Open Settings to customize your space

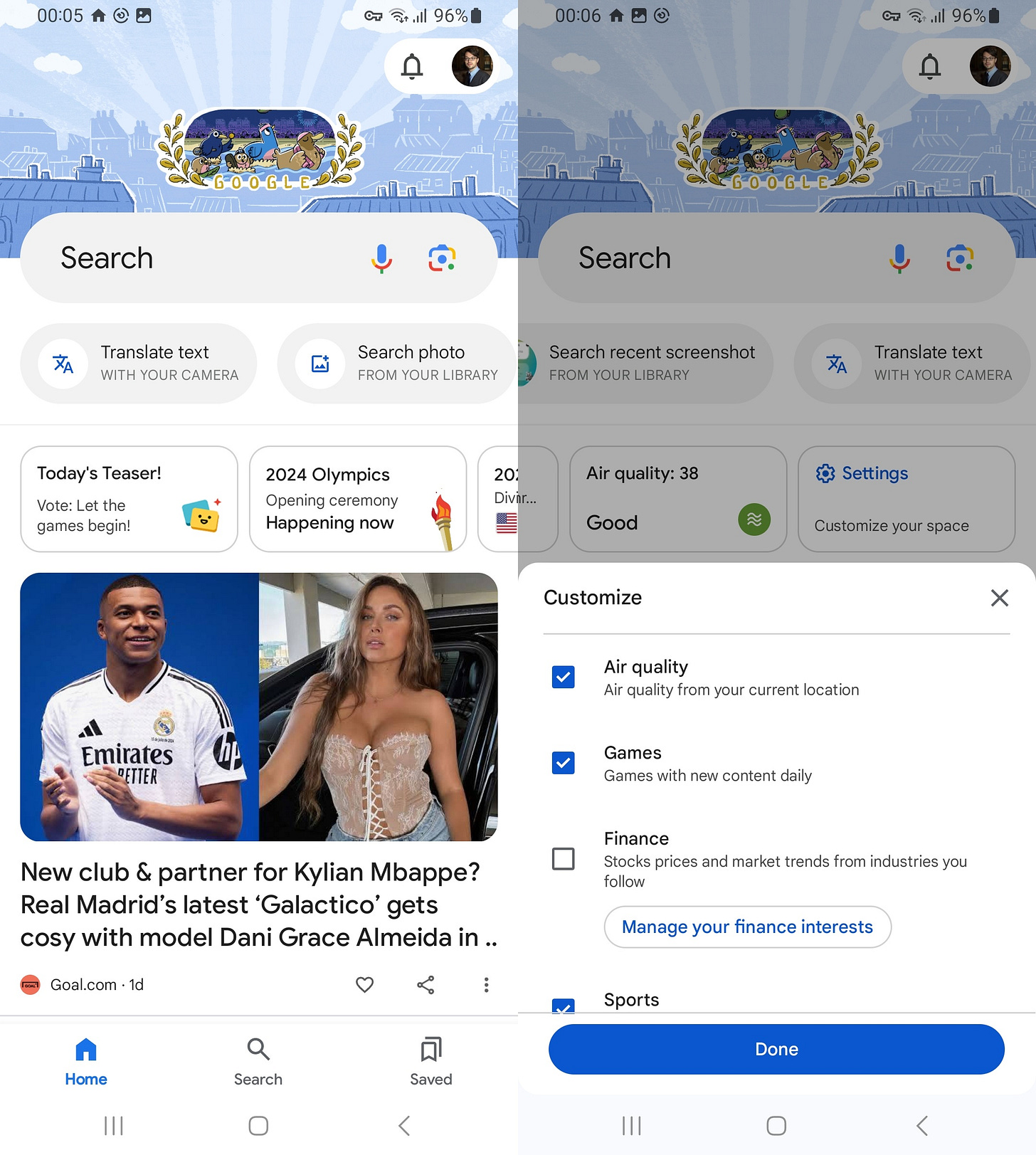tap(906, 499)
